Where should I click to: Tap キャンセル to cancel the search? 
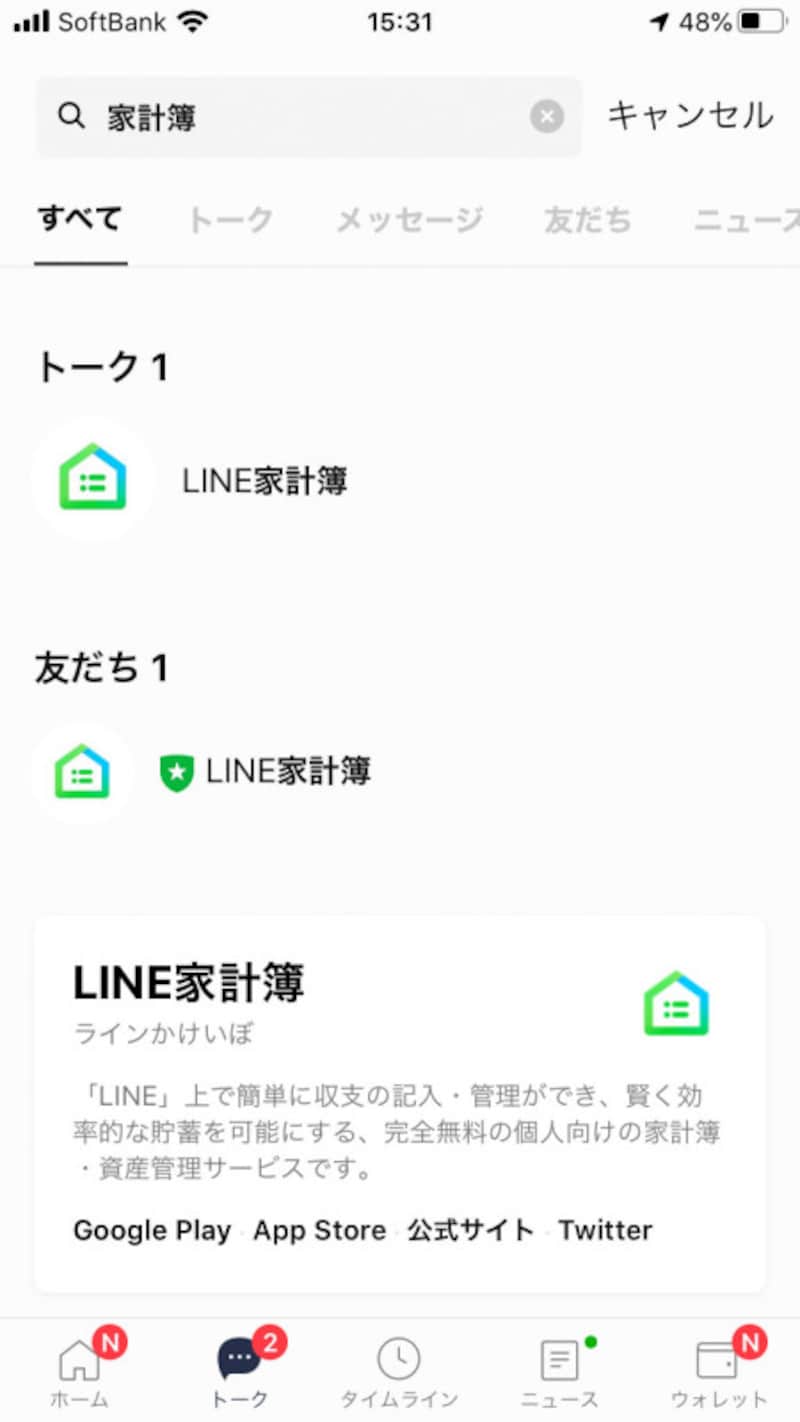click(689, 115)
